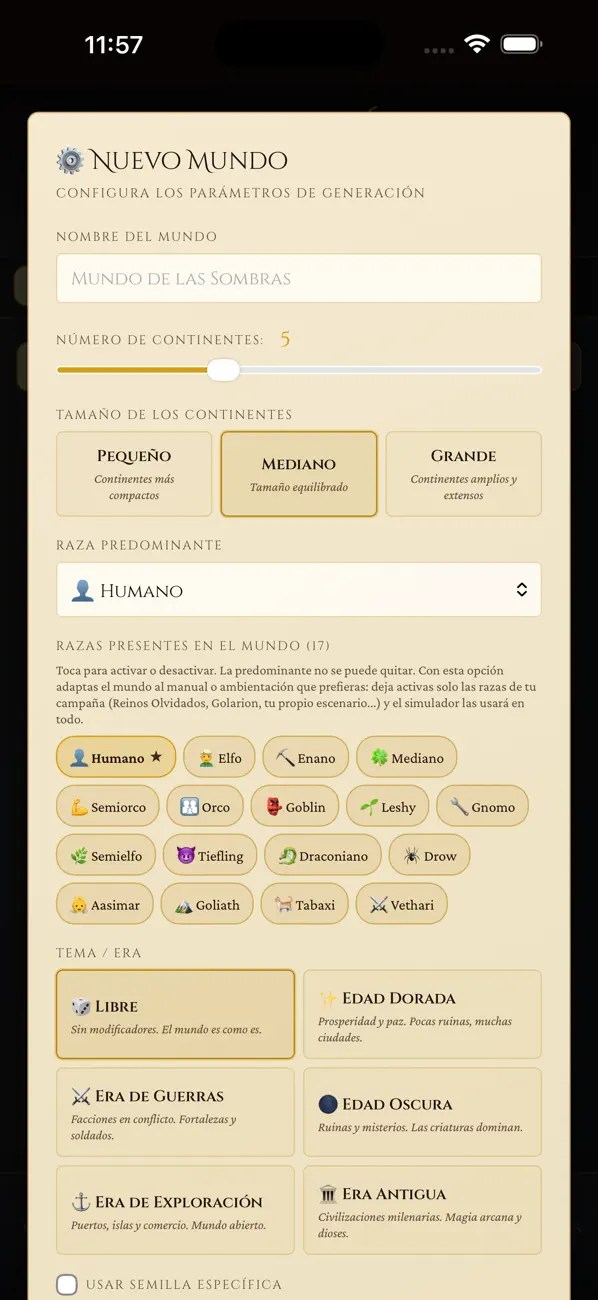The width and height of the screenshot is (598, 1300).
Task: Open the Raza predominante dropdown
Action: click(299, 590)
